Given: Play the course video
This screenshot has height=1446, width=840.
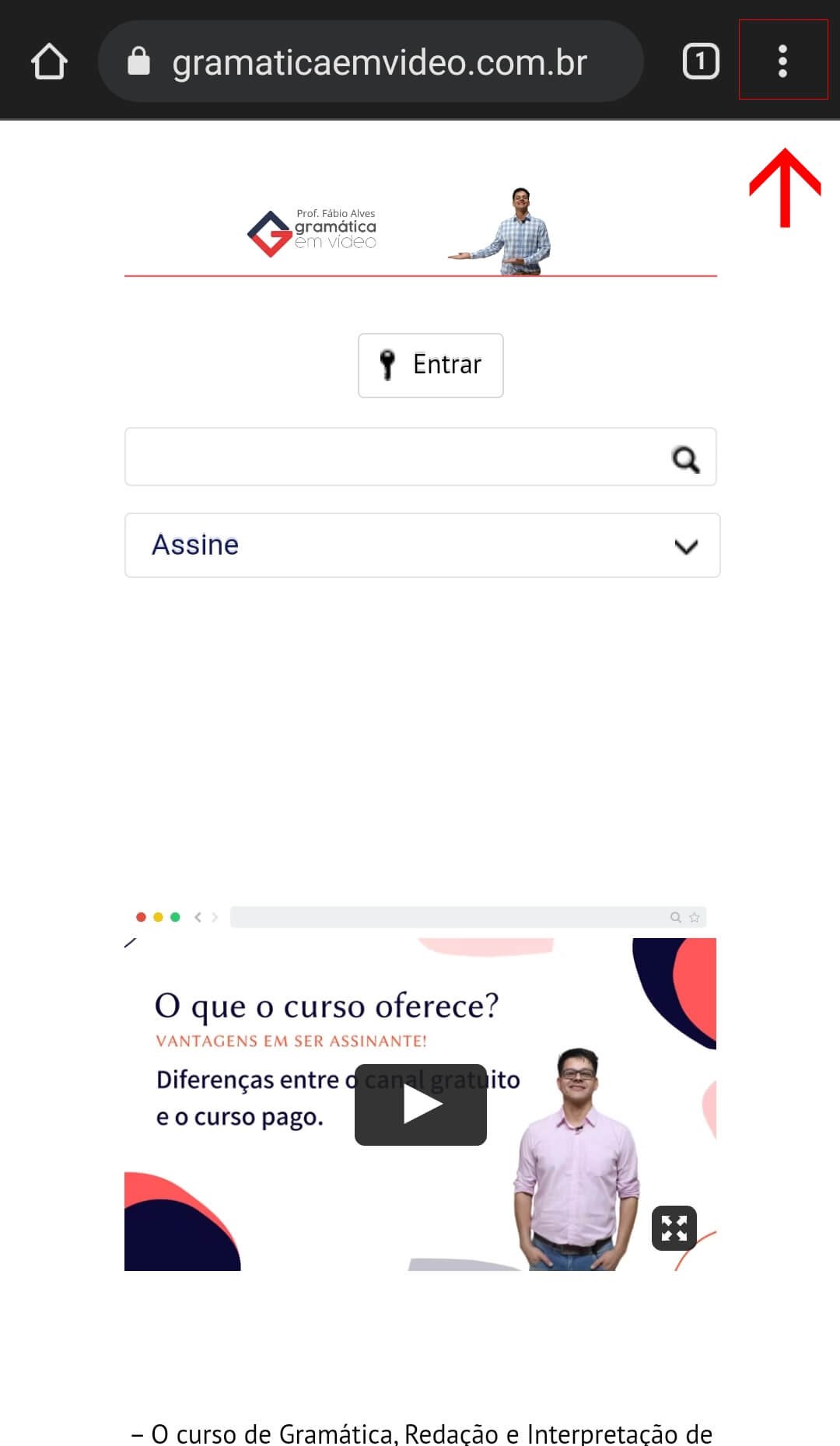Looking at the screenshot, I should (x=421, y=1105).
